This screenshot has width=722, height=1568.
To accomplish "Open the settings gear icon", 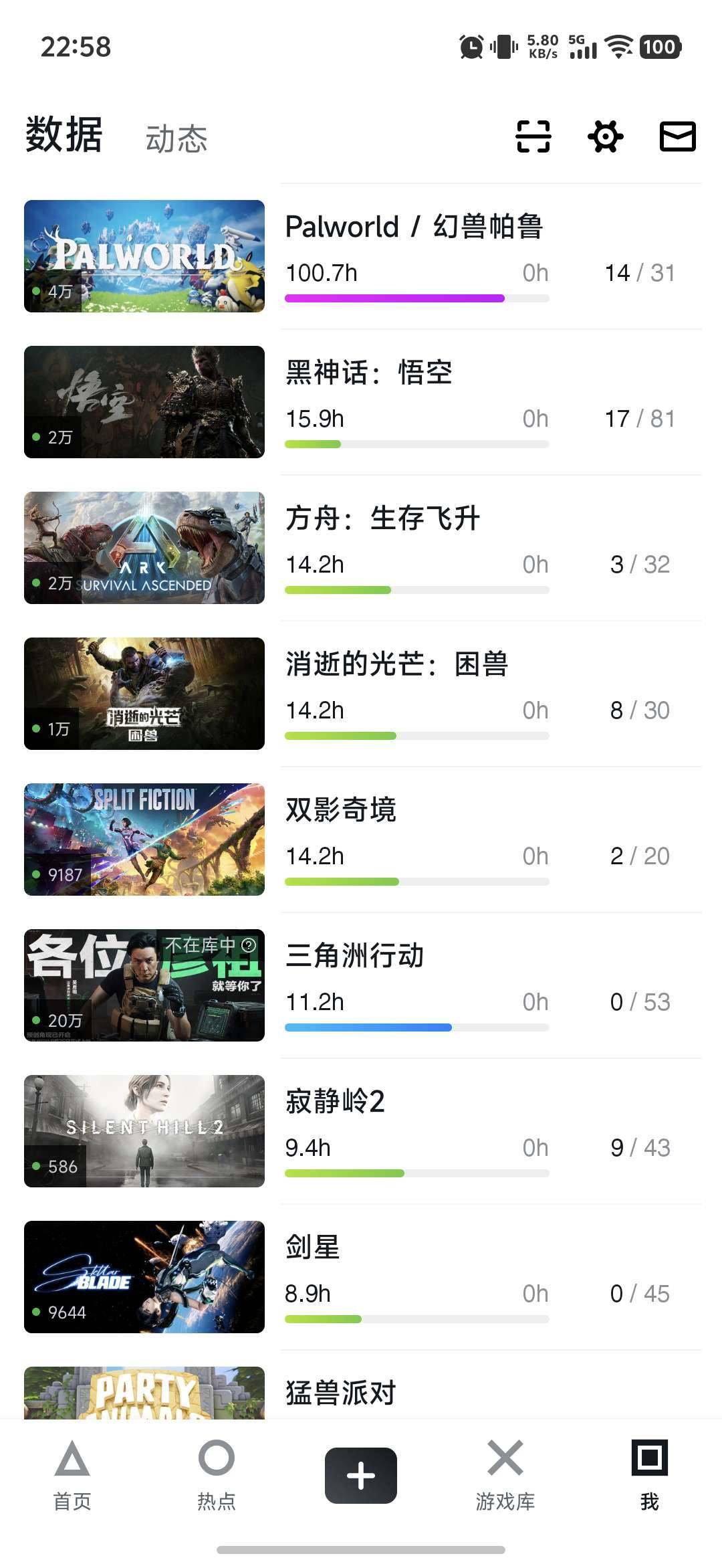I will (x=606, y=136).
